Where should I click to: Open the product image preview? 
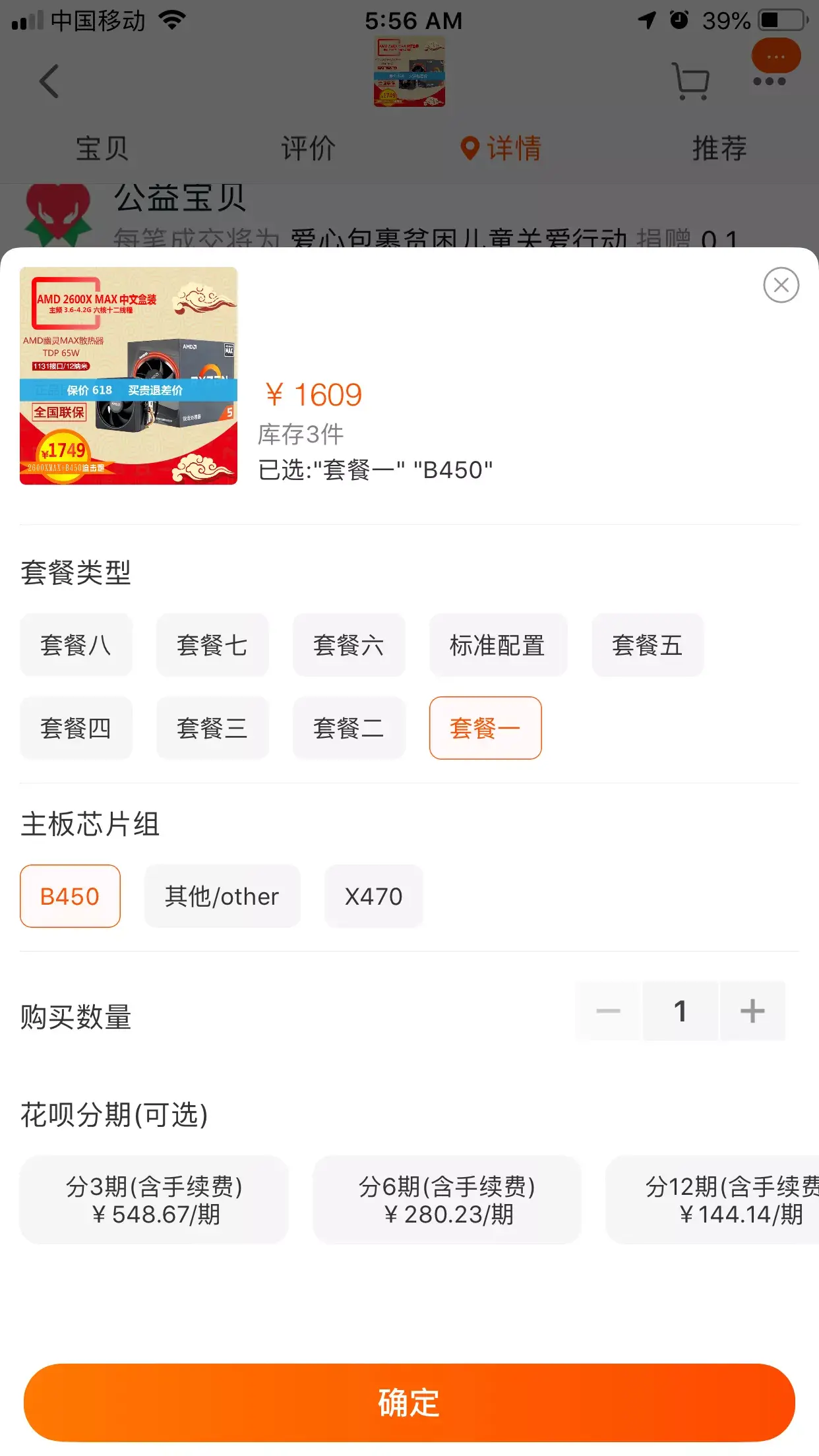pyautogui.click(x=129, y=376)
